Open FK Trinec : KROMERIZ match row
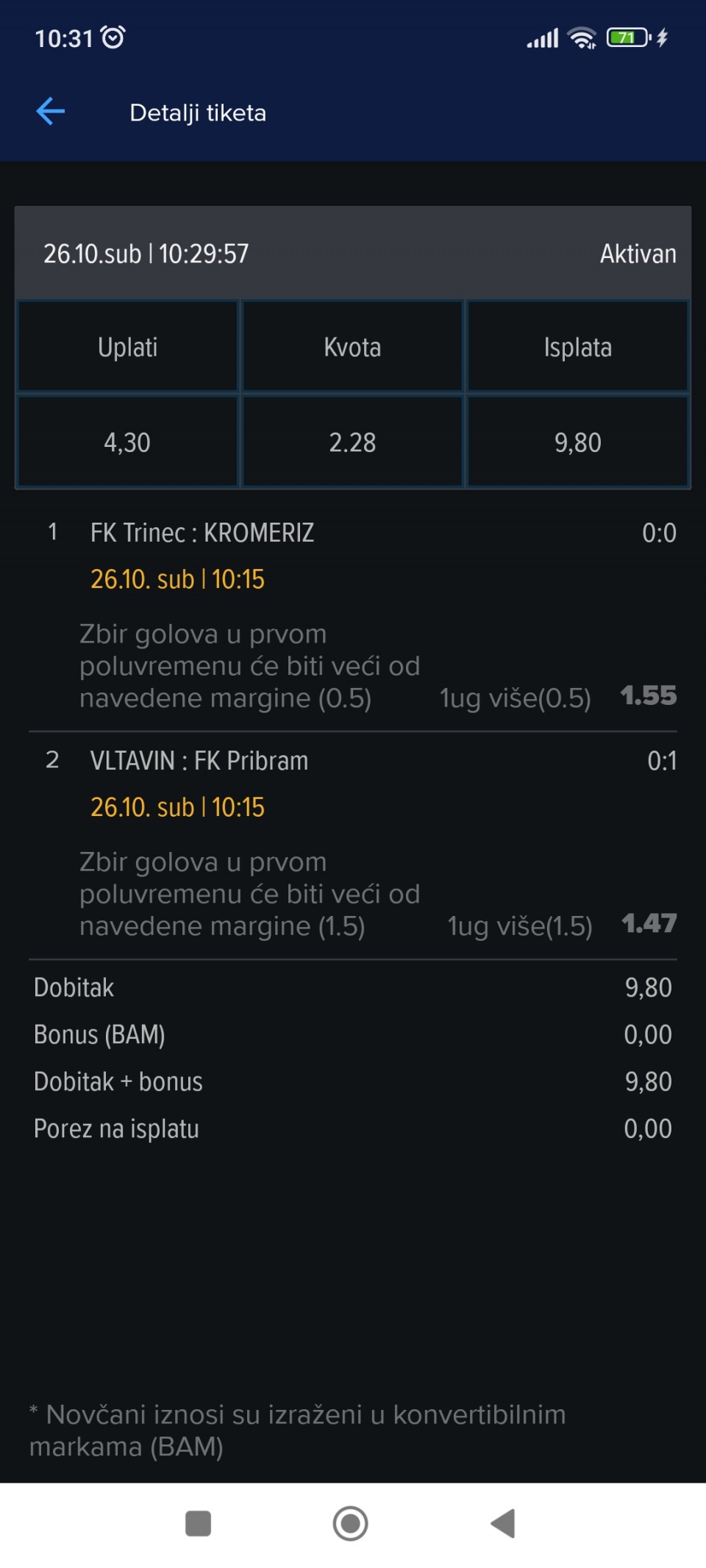 353,616
